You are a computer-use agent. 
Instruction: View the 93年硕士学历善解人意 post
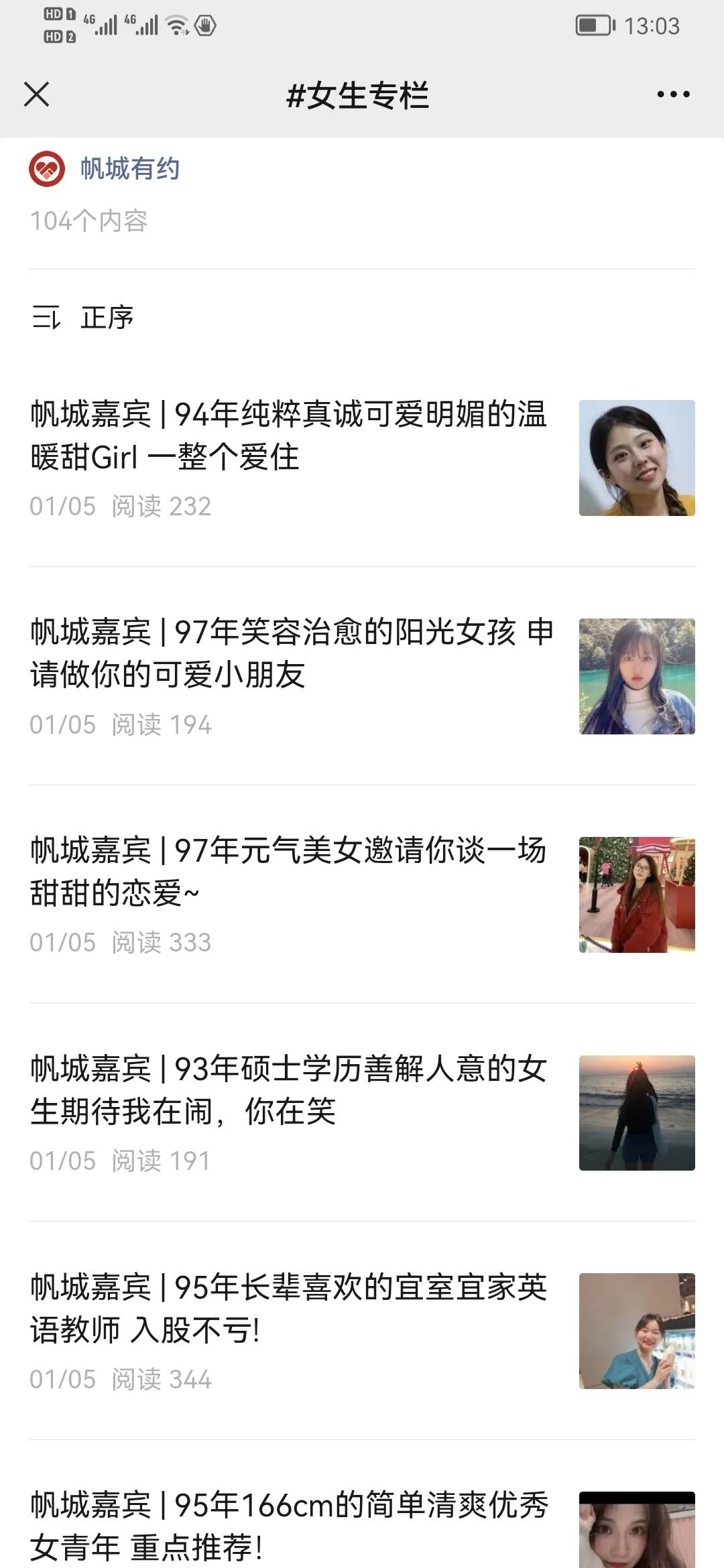(288, 1090)
